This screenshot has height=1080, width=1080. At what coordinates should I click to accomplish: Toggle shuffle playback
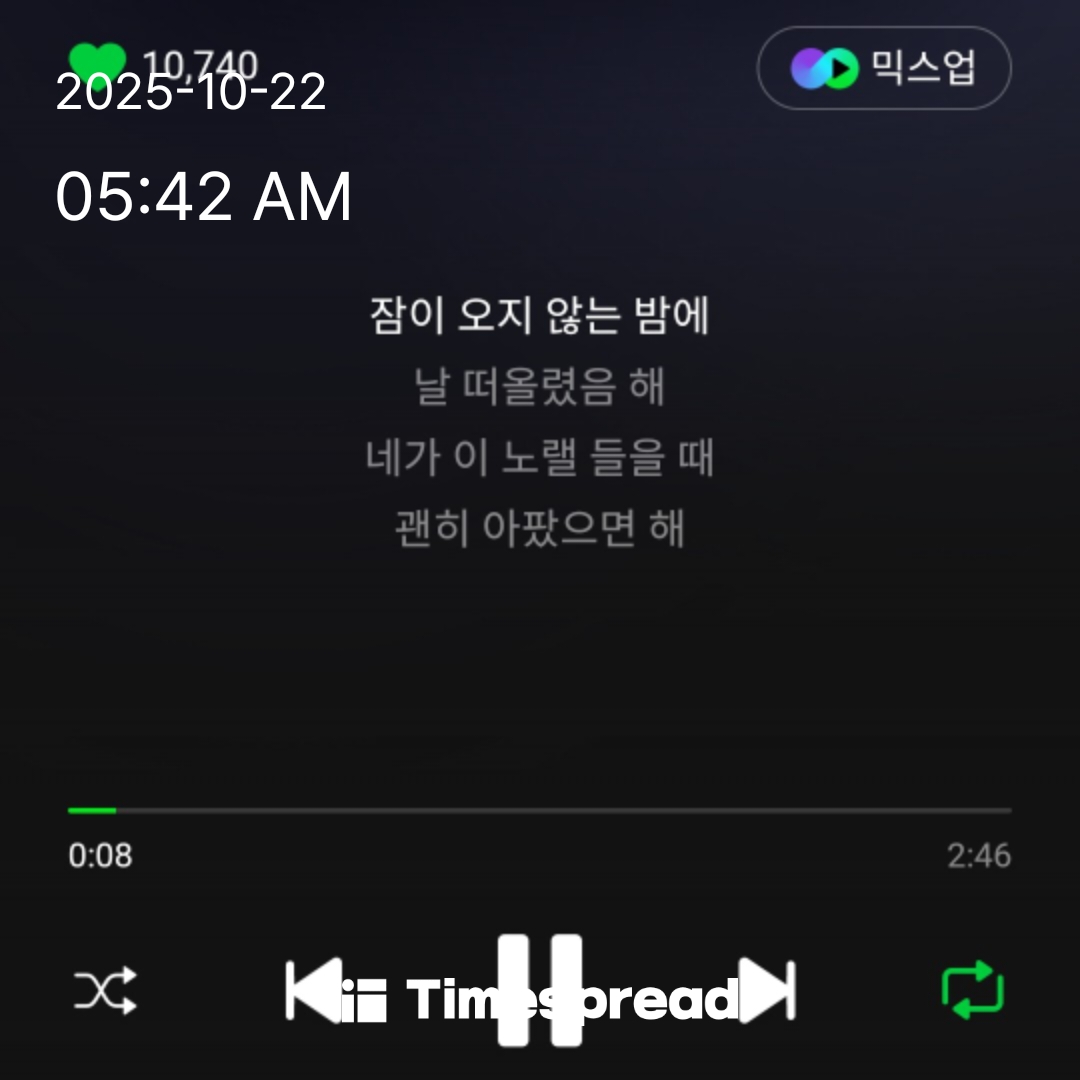pyautogui.click(x=106, y=992)
